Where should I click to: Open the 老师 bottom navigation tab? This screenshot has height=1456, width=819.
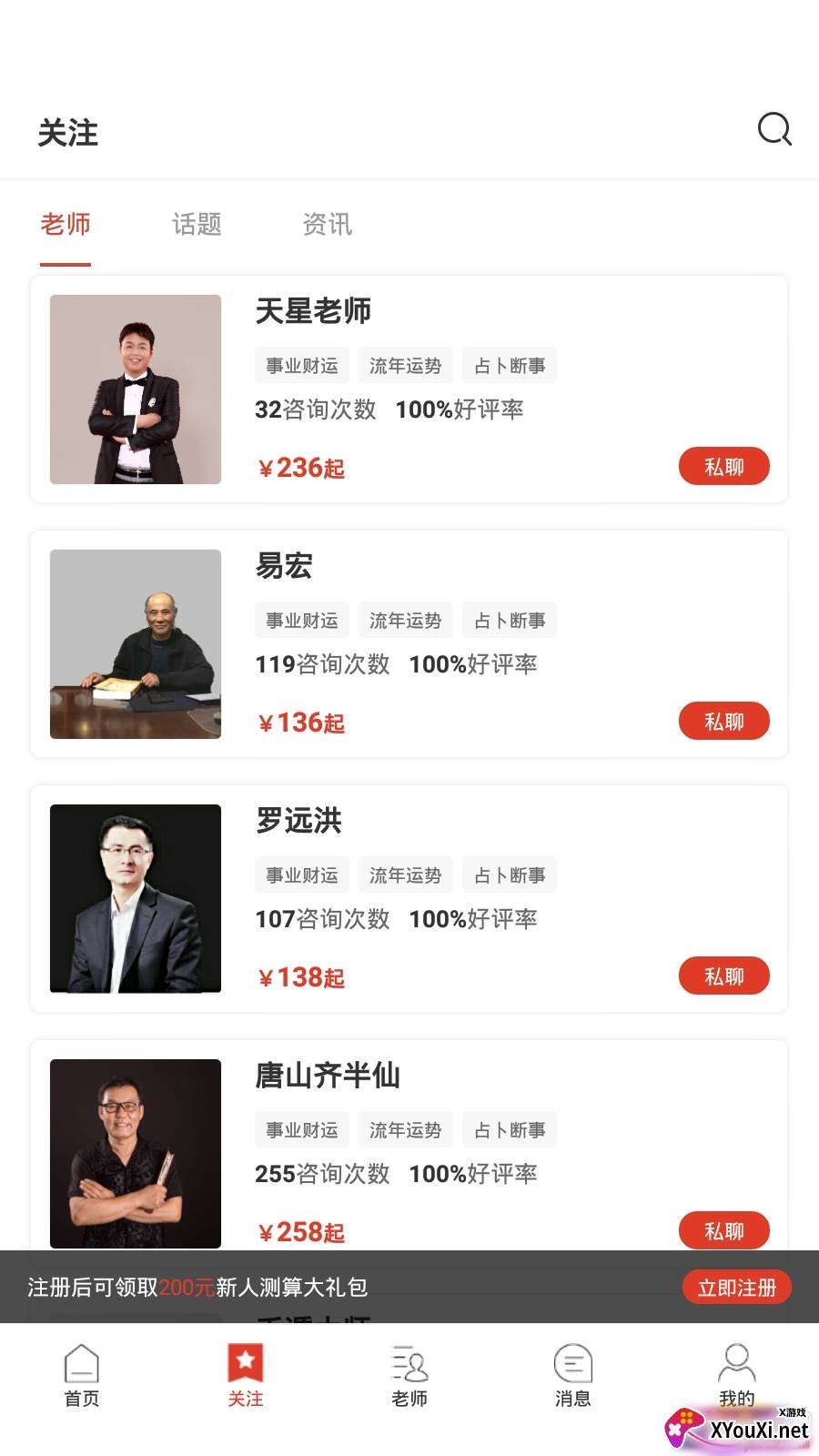coord(409,1376)
